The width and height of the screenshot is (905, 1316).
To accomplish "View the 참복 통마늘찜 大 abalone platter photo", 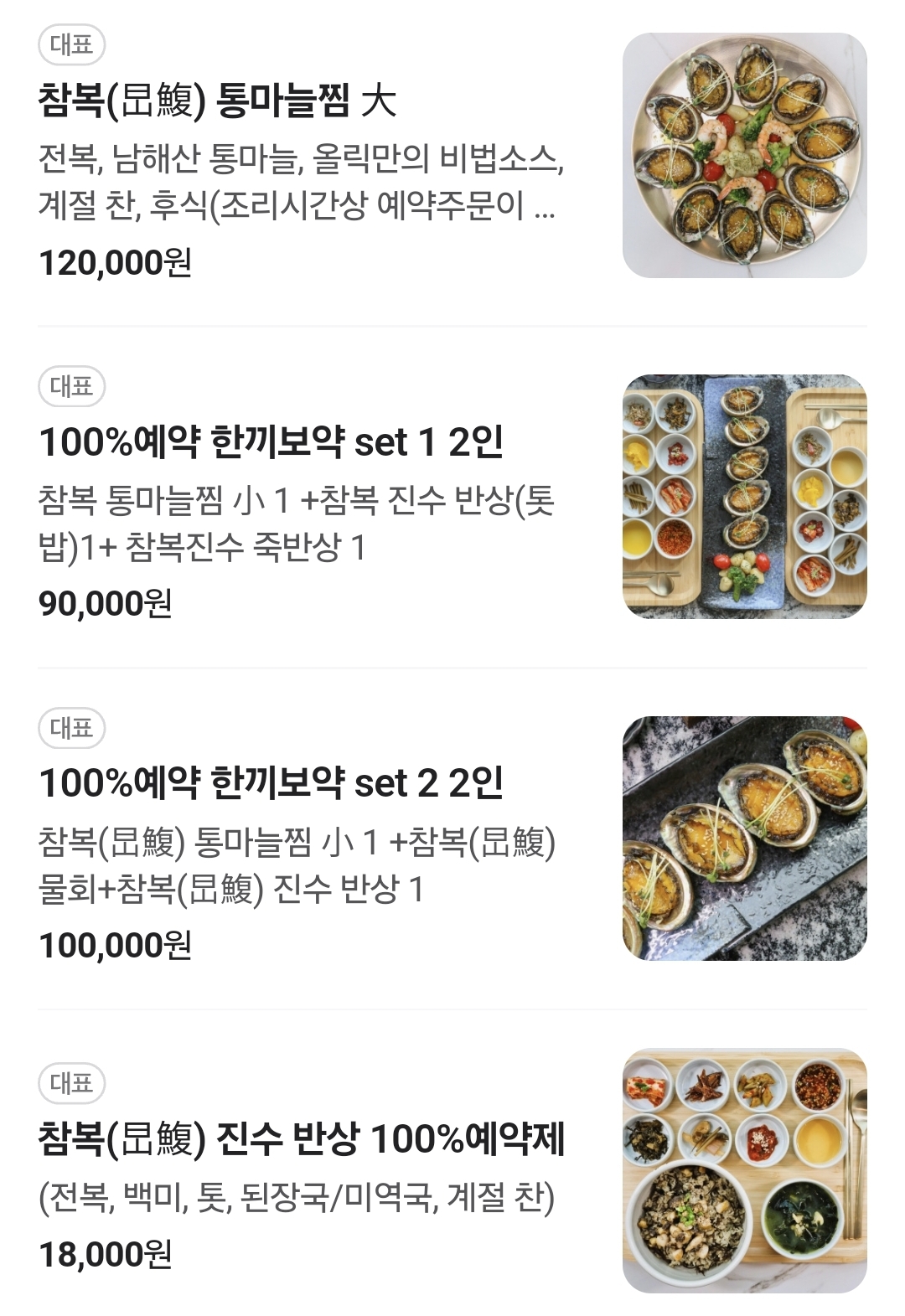I will [x=744, y=156].
